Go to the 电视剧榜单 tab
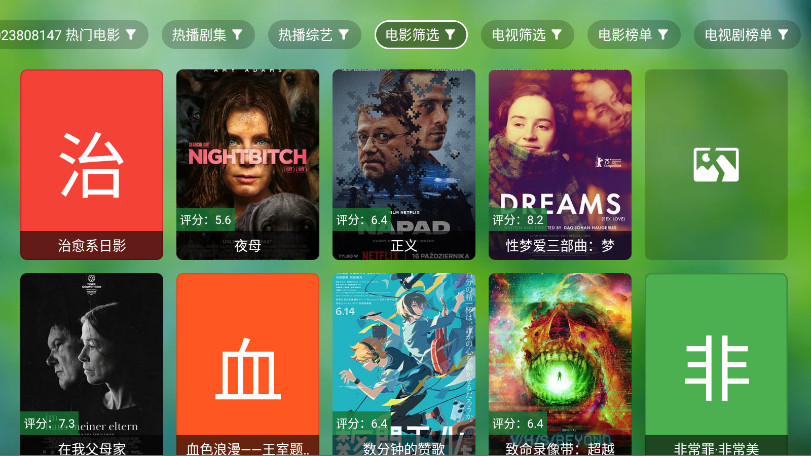Image resolution: width=811 pixels, height=456 pixels. click(x=750, y=35)
